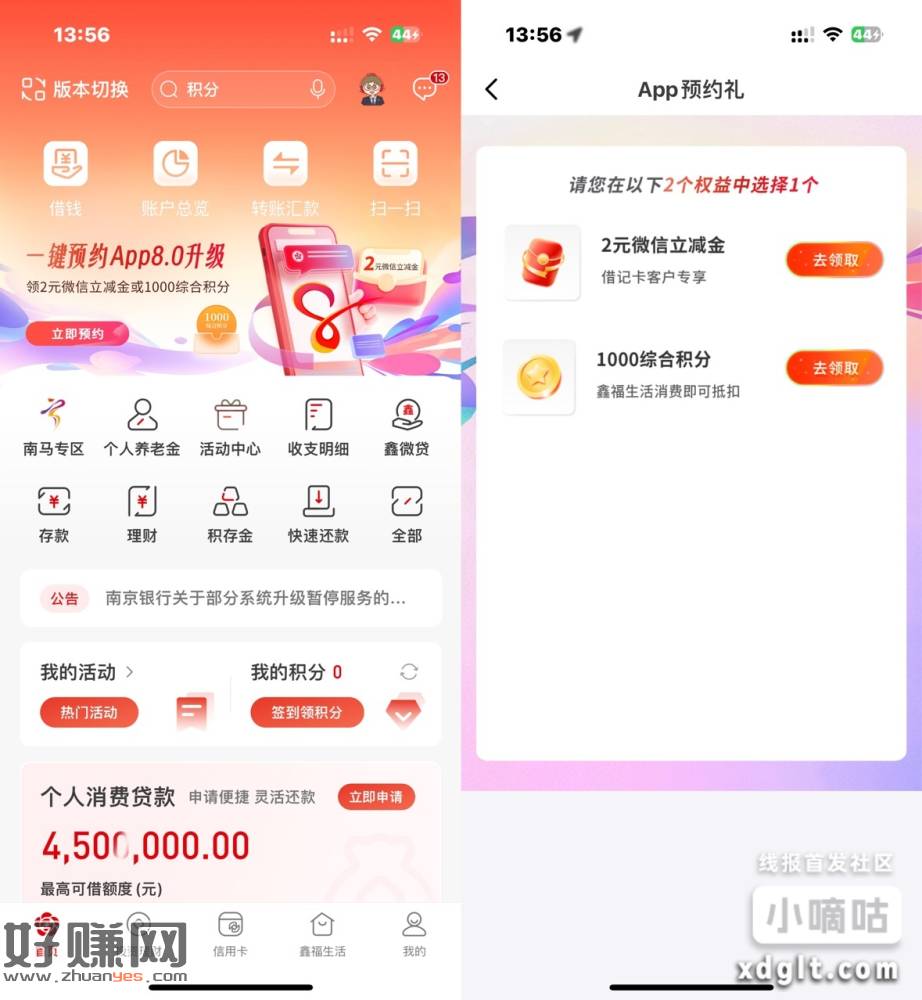Open 账户总览 account overview
This screenshot has height=1000, width=922.
click(175, 177)
